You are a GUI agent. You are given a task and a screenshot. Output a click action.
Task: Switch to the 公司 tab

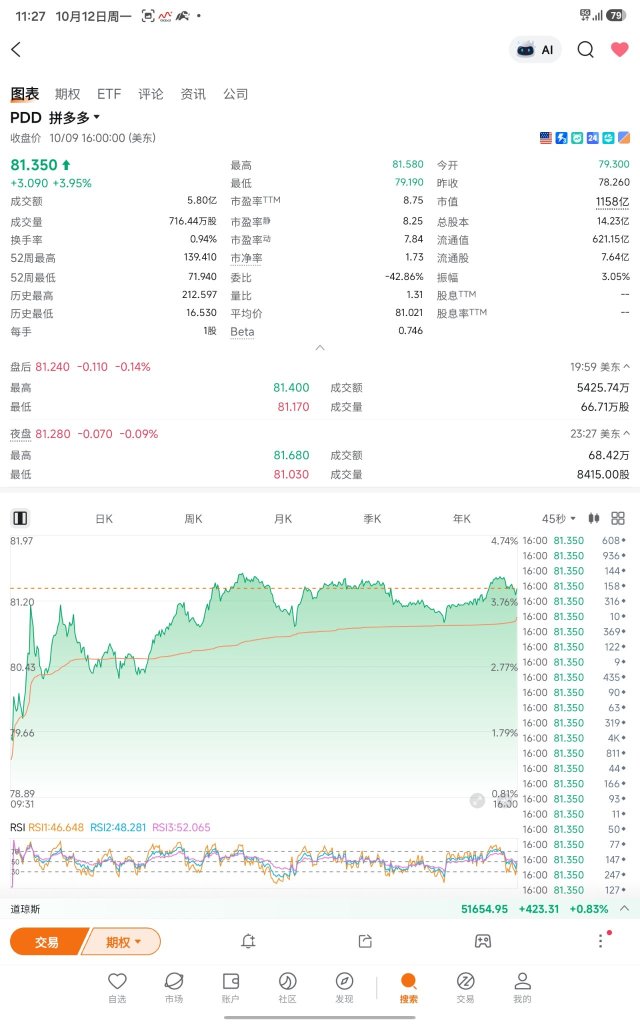[x=236, y=94]
